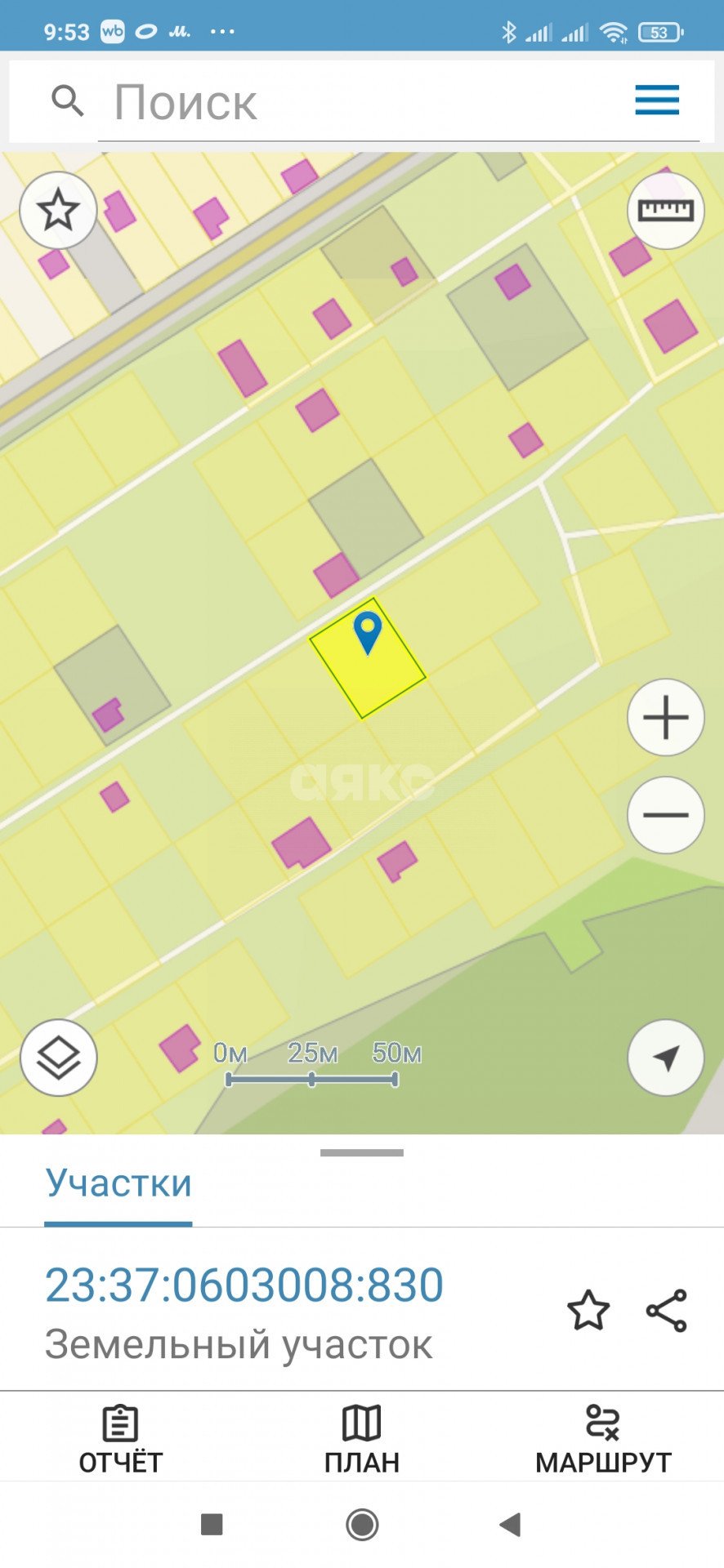The image size is (724, 1568).
Task: Zoom out with the minus button
Action: click(665, 815)
